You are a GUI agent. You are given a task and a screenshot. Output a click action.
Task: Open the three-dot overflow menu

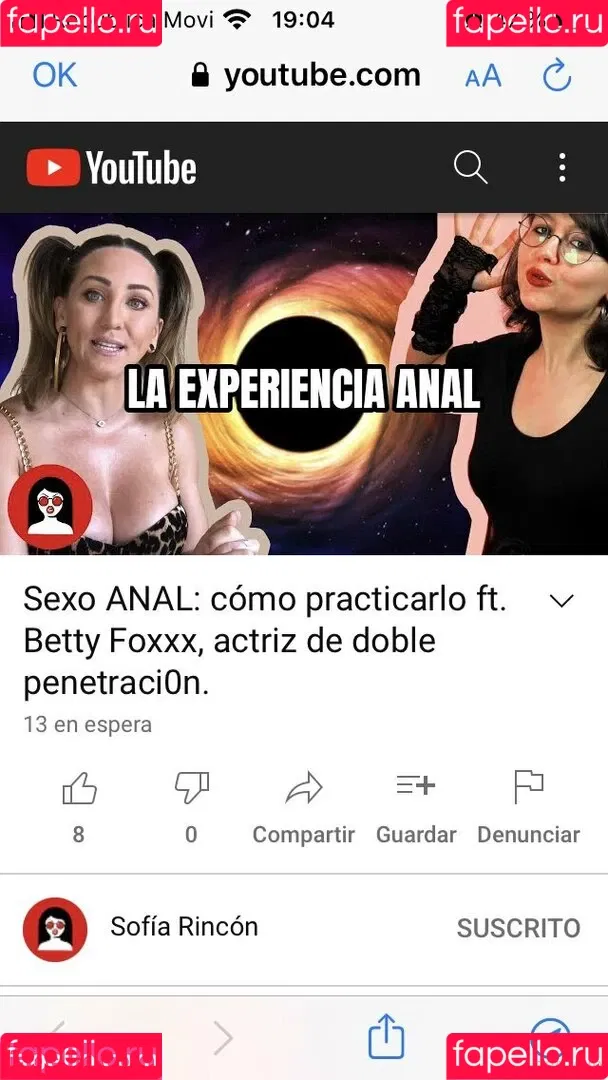coord(562,167)
